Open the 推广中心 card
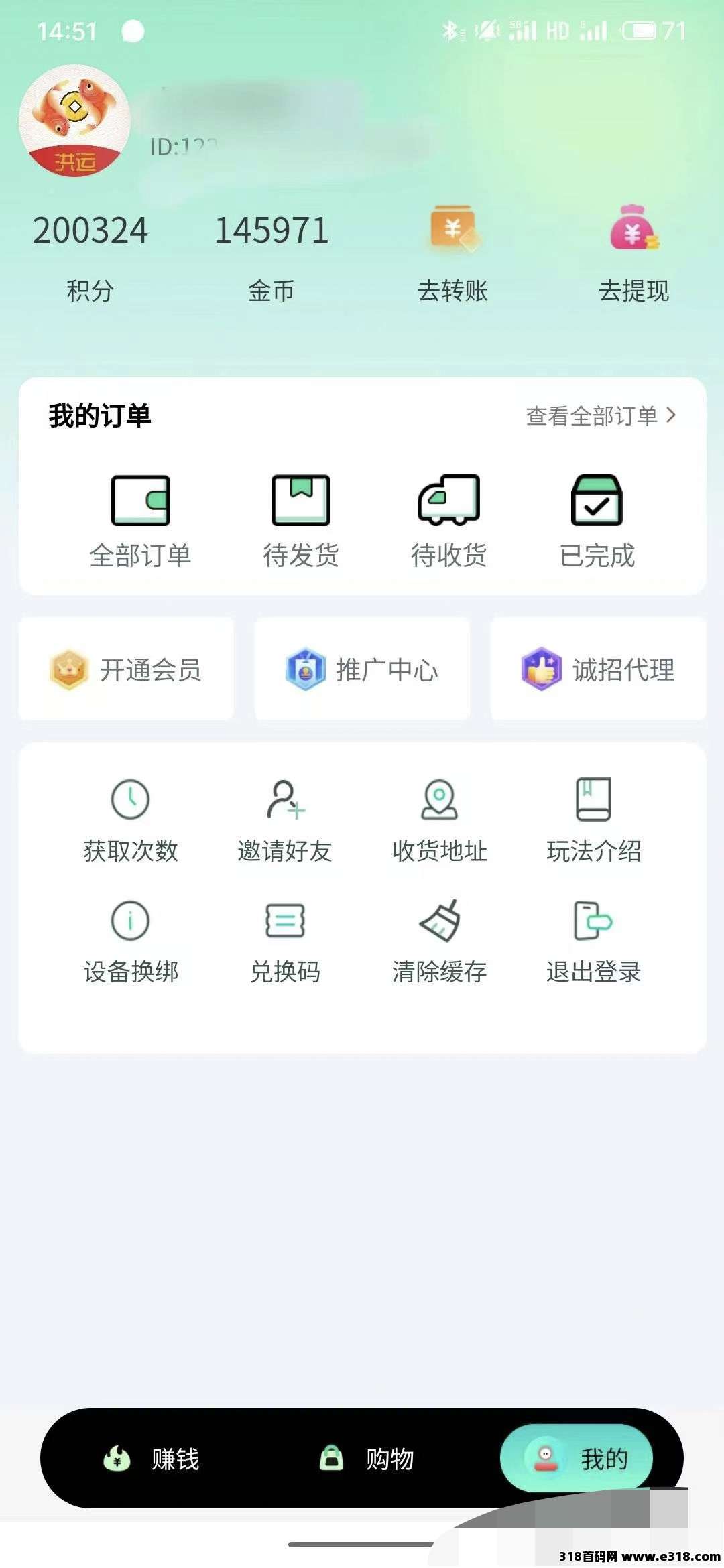The height and width of the screenshot is (1568, 724). (x=362, y=669)
